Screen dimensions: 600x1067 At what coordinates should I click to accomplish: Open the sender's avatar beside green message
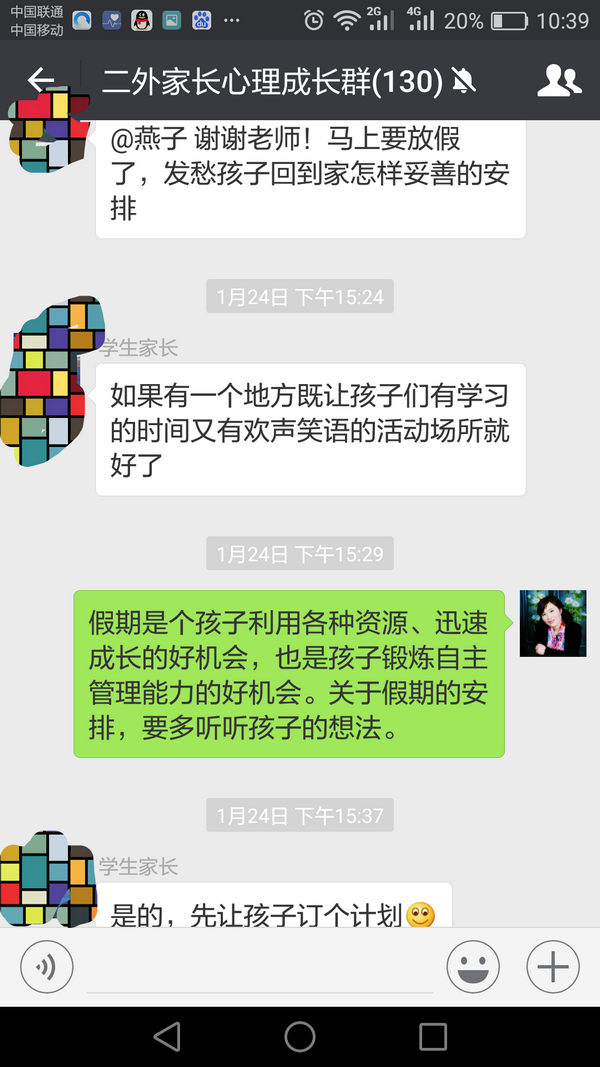click(x=552, y=623)
